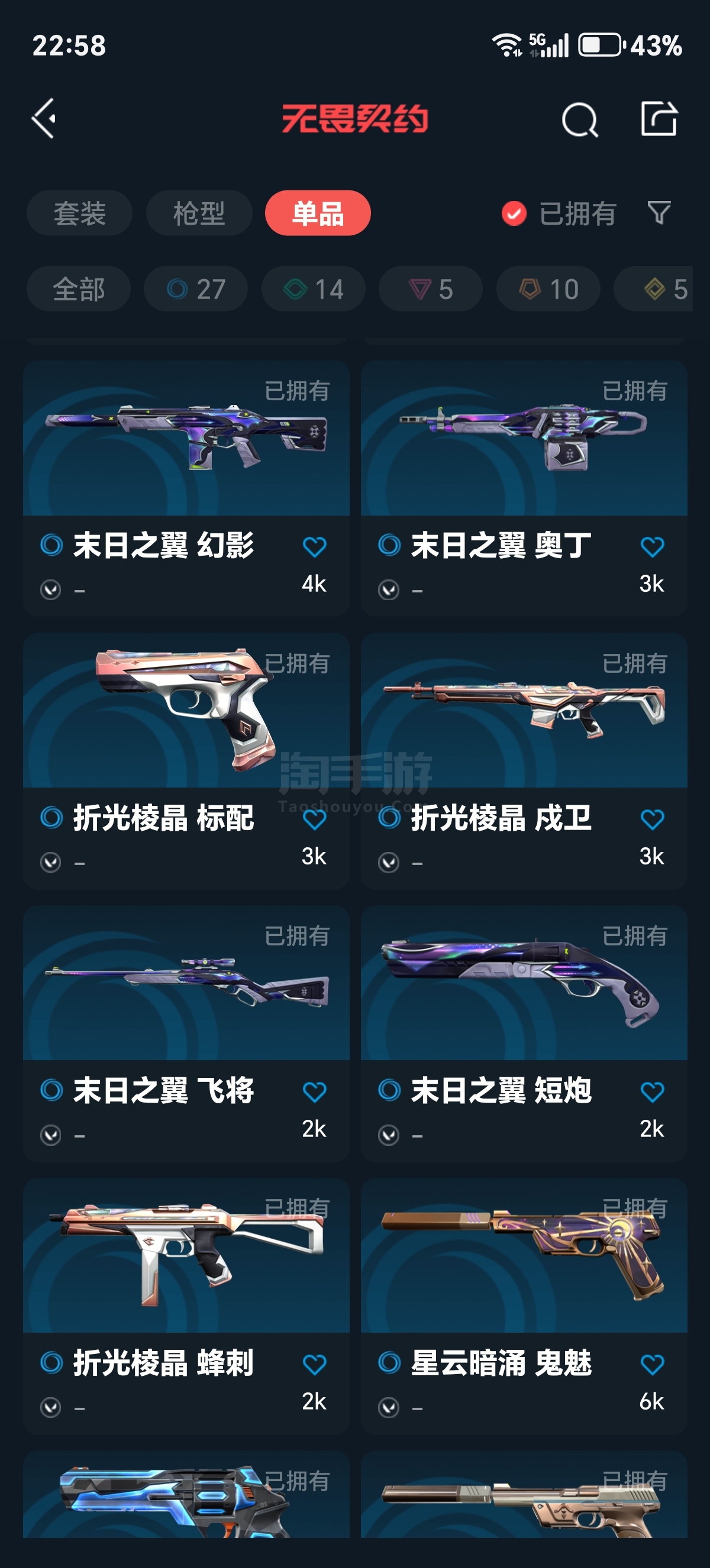This screenshot has height=1568, width=710.
Task: Open the search icon
Action: (580, 119)
